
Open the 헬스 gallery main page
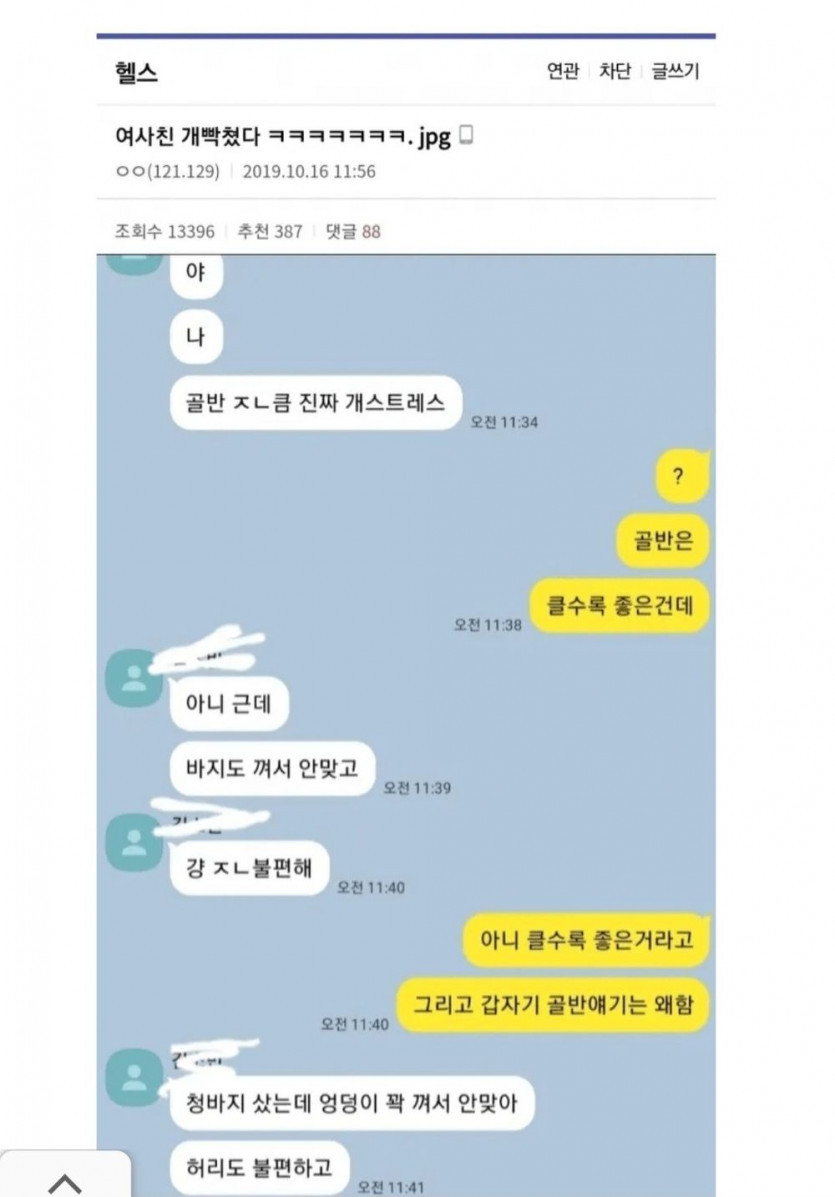tap(136, 72)
